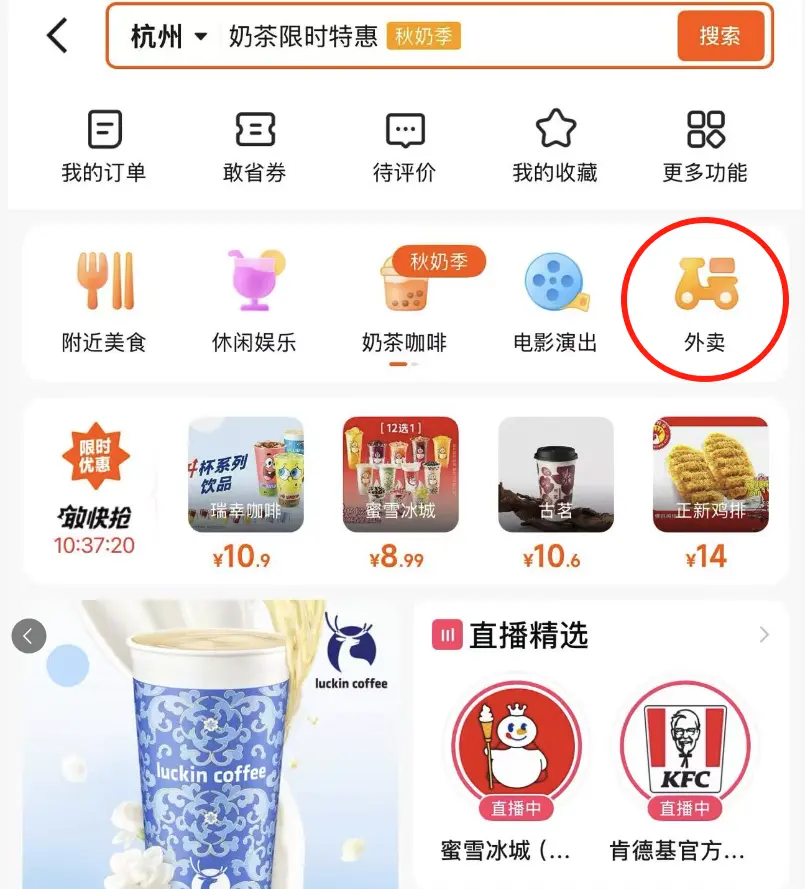Open 电影演出 movies and shows
Viewport: 805px width, 889px height.
point(554,300)
